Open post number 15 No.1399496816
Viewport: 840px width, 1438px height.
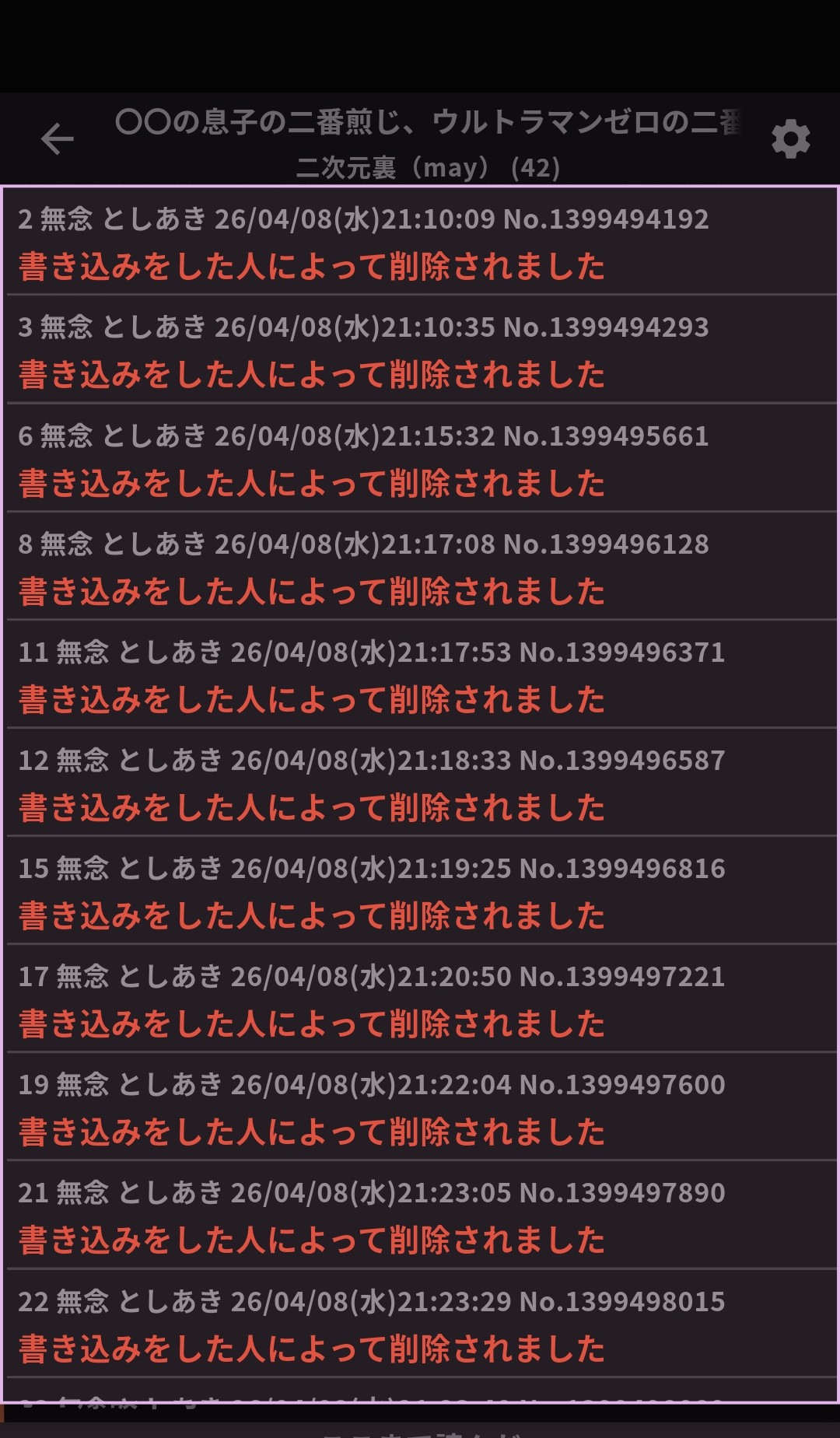[420, 891]
